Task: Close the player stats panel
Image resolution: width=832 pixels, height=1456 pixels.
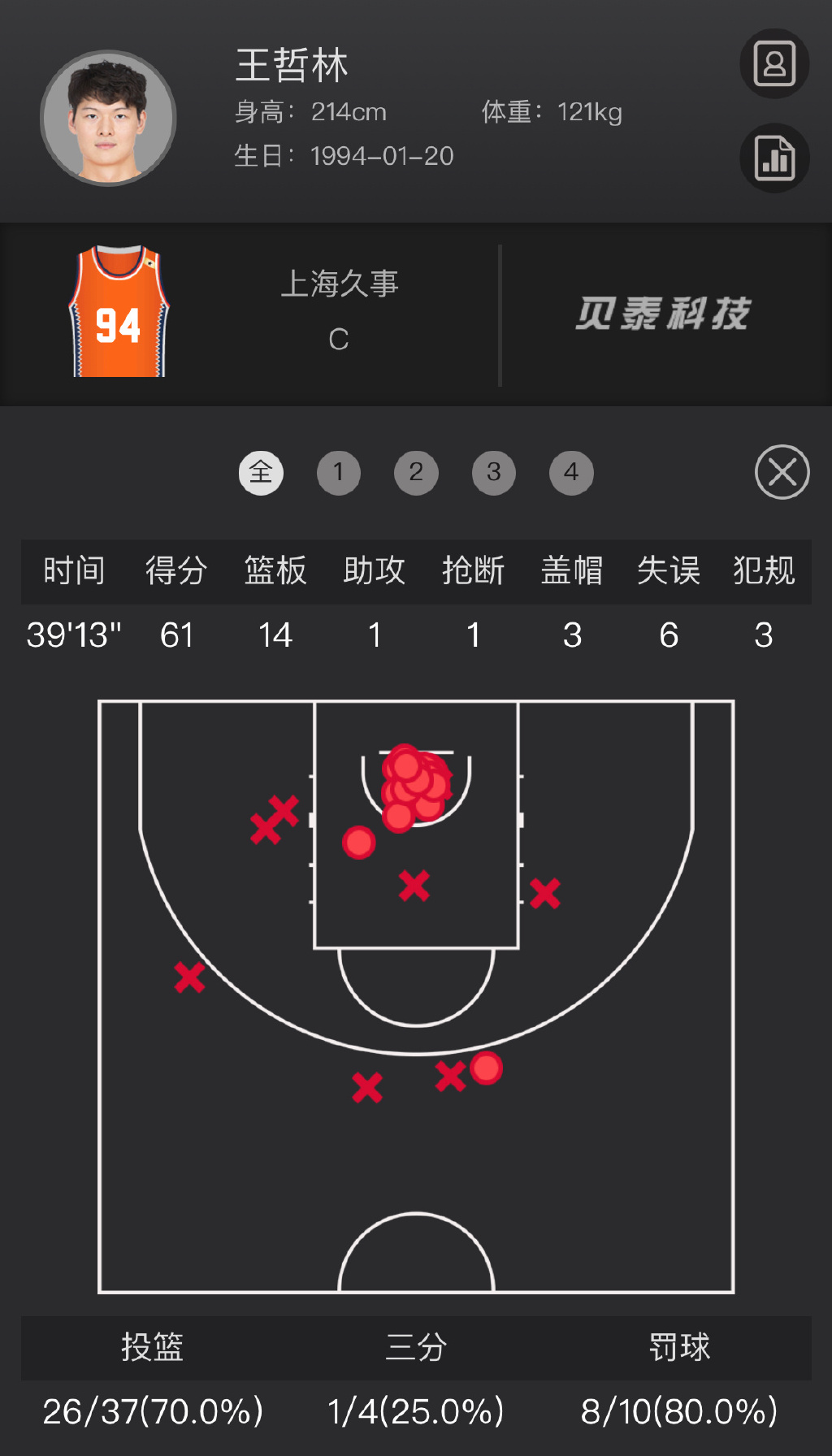Action: [x=782, y=472]
